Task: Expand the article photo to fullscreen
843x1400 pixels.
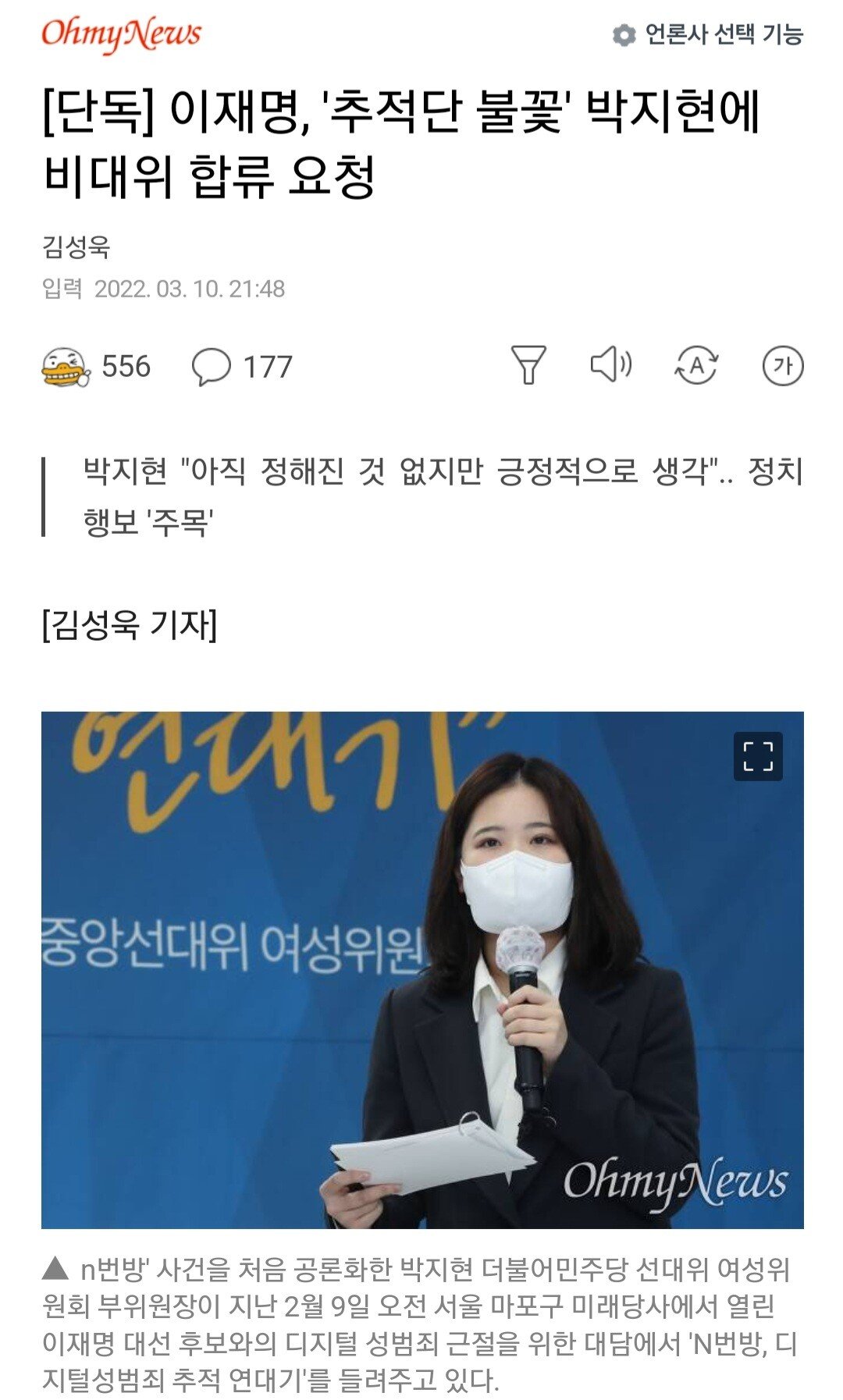Action: click(x=757, y=756)
